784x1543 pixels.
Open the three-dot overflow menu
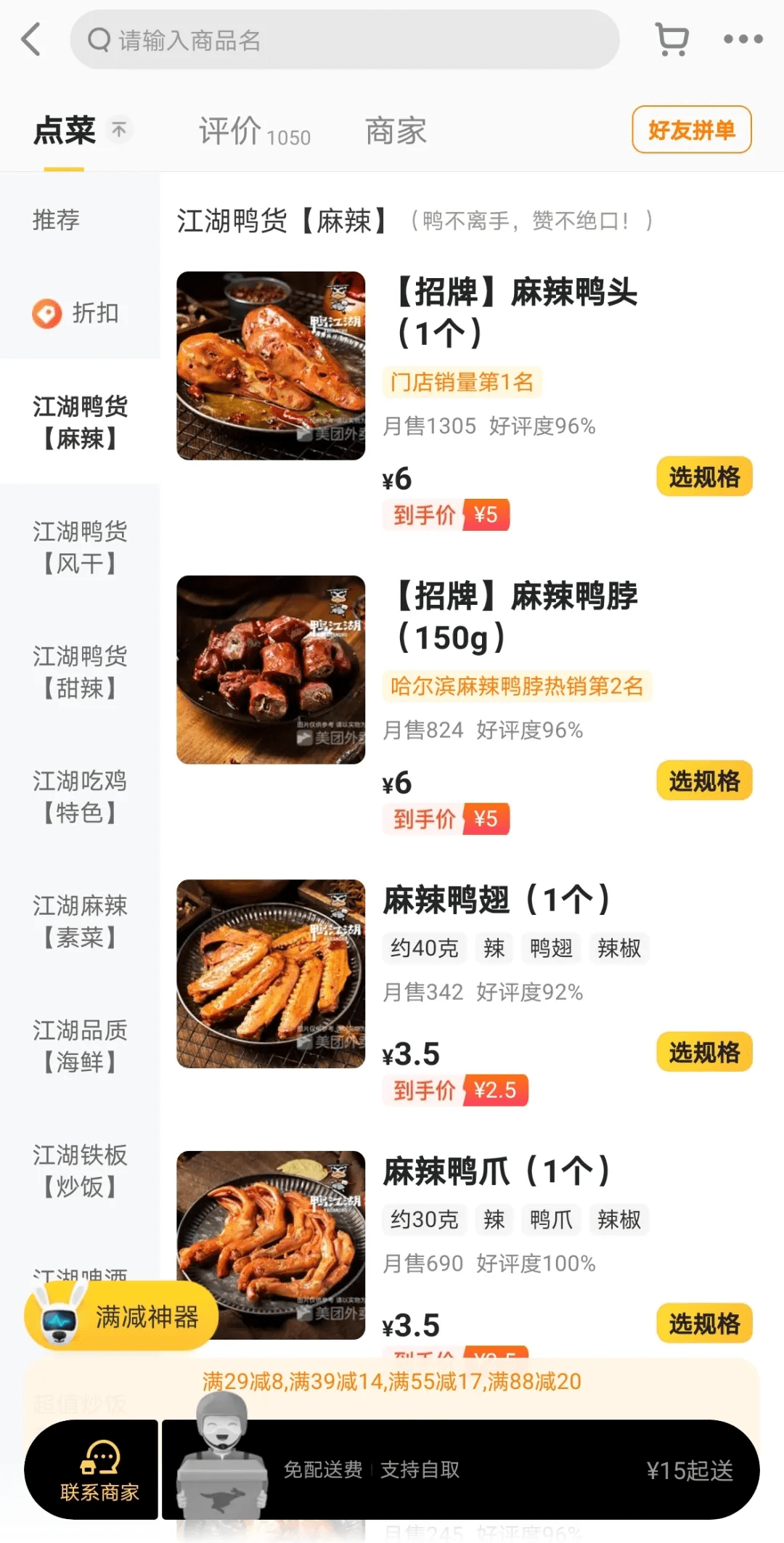743,39
